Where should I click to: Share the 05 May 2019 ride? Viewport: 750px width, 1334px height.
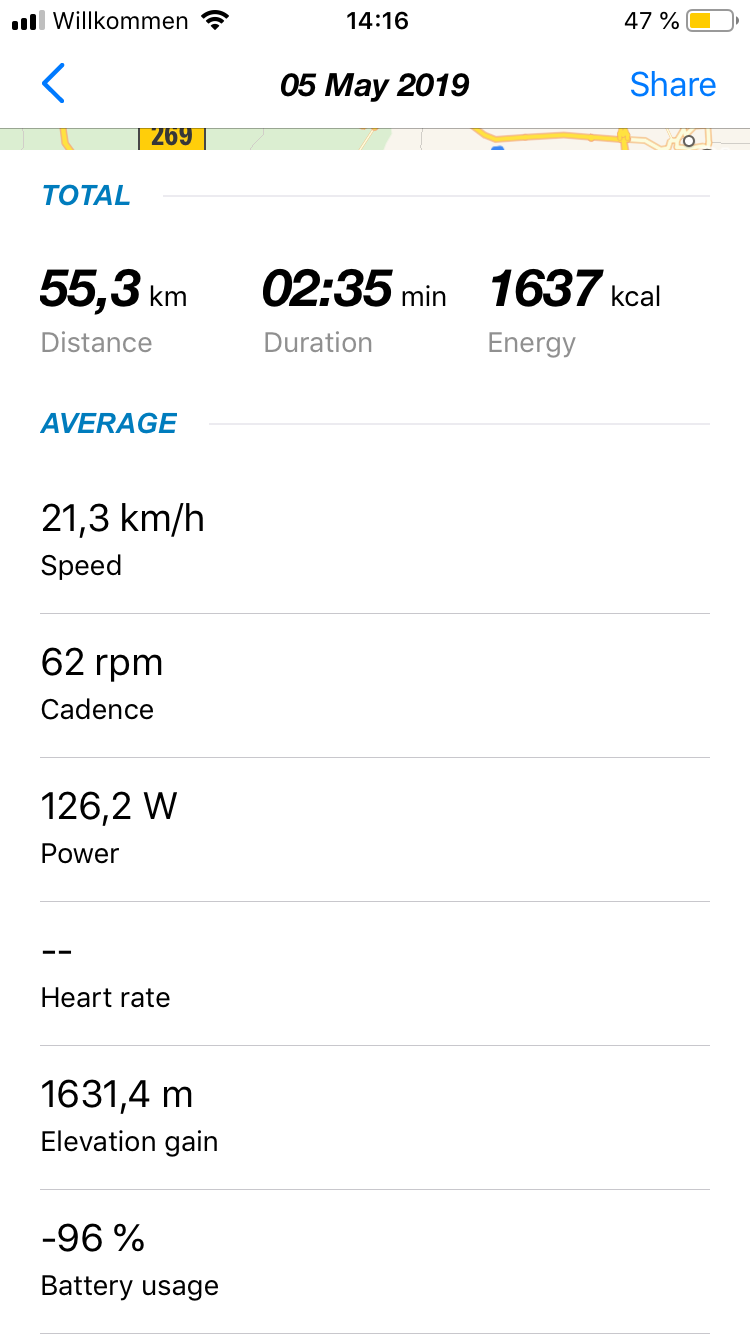tap(672, 85)
